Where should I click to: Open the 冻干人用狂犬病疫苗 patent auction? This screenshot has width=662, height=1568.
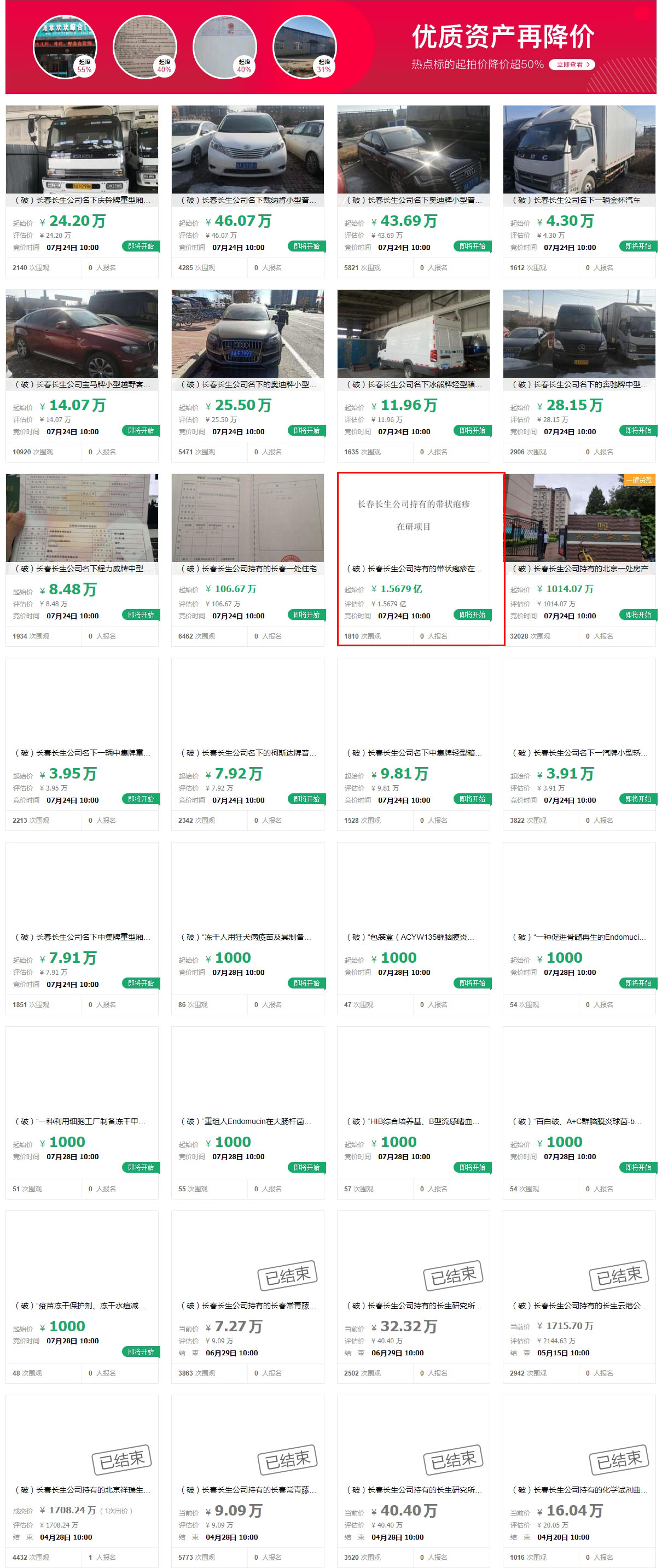(248, 937)
